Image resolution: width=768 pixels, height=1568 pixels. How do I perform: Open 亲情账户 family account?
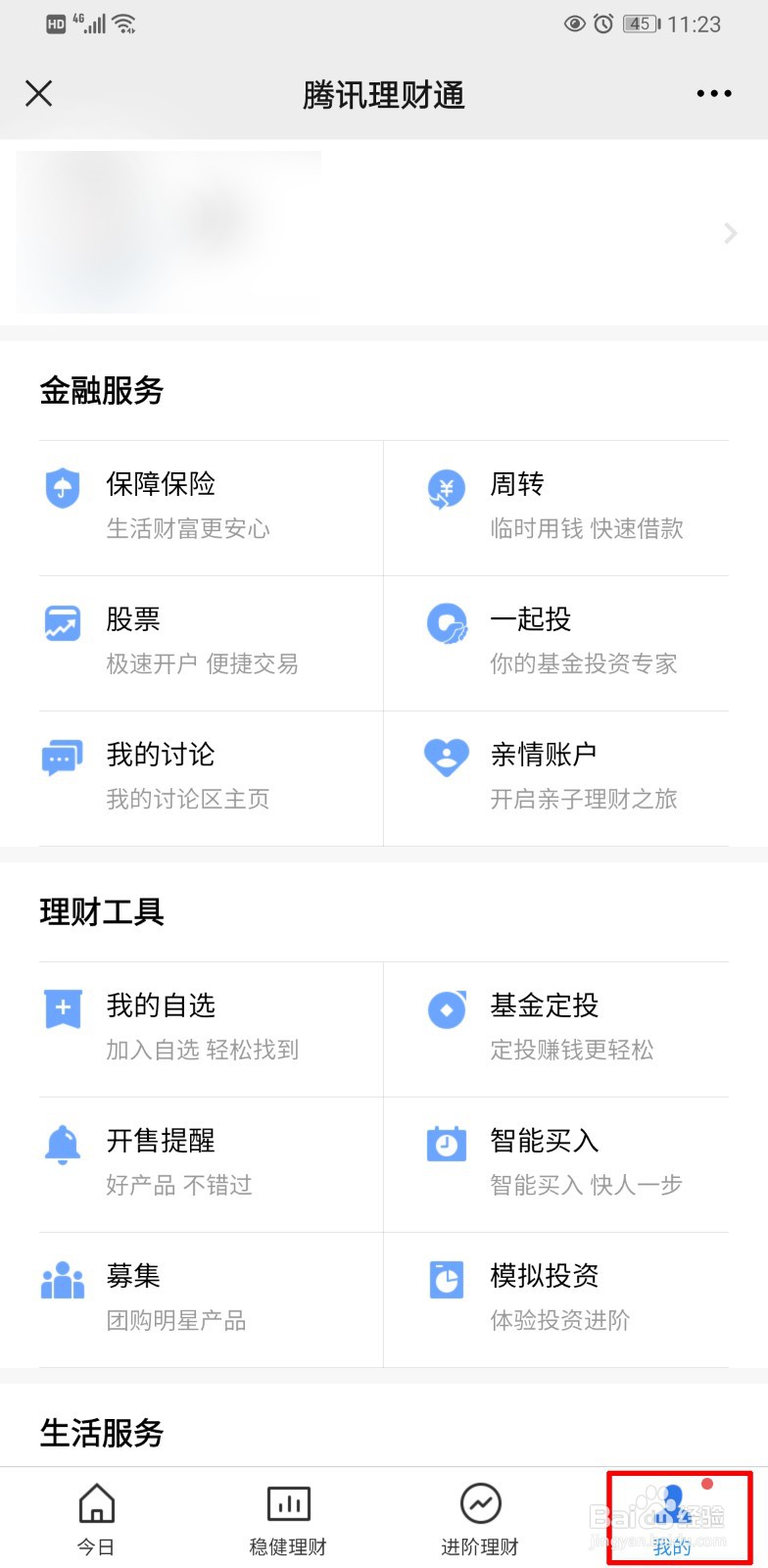click(x=556, y=777)
